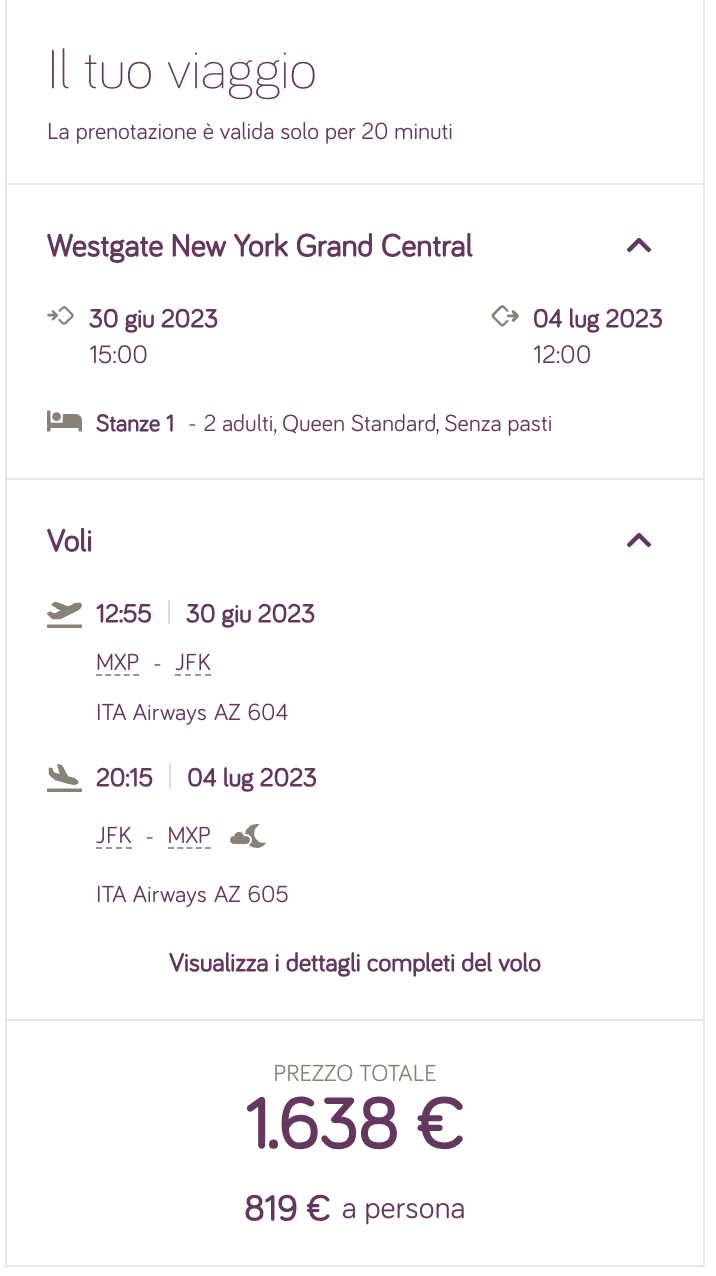Tap JFK code on the outbound flight
The height and width of the screenshot is (1276, 716).
pyautogui.click(x=193, y=663)
